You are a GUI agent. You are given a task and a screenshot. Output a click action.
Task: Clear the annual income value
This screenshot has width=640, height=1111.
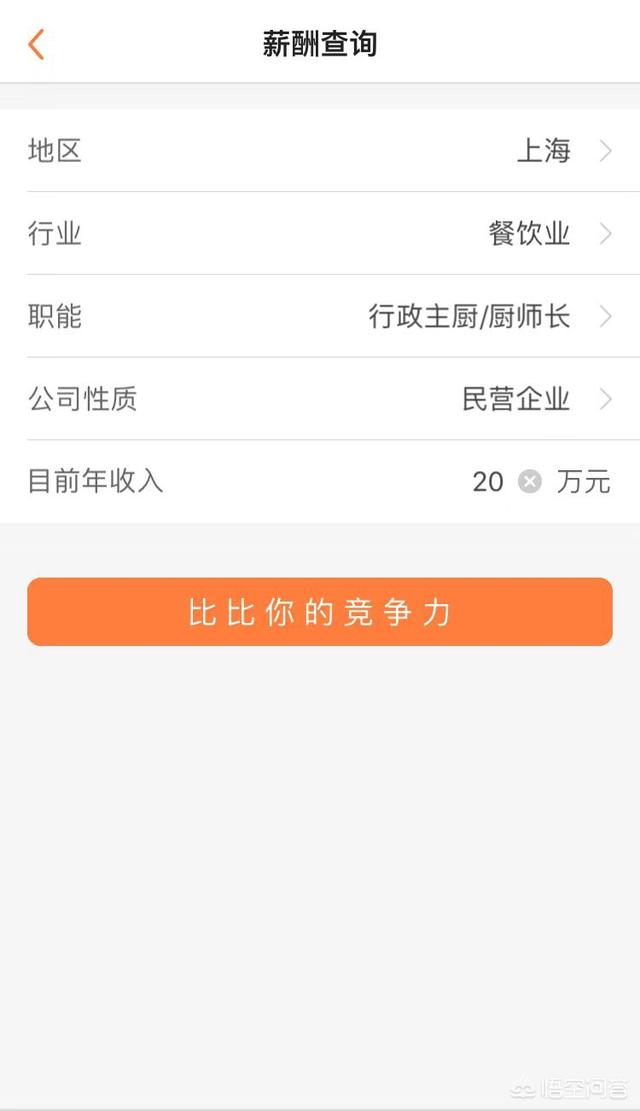pyautogui.click(x=530, y=482)
